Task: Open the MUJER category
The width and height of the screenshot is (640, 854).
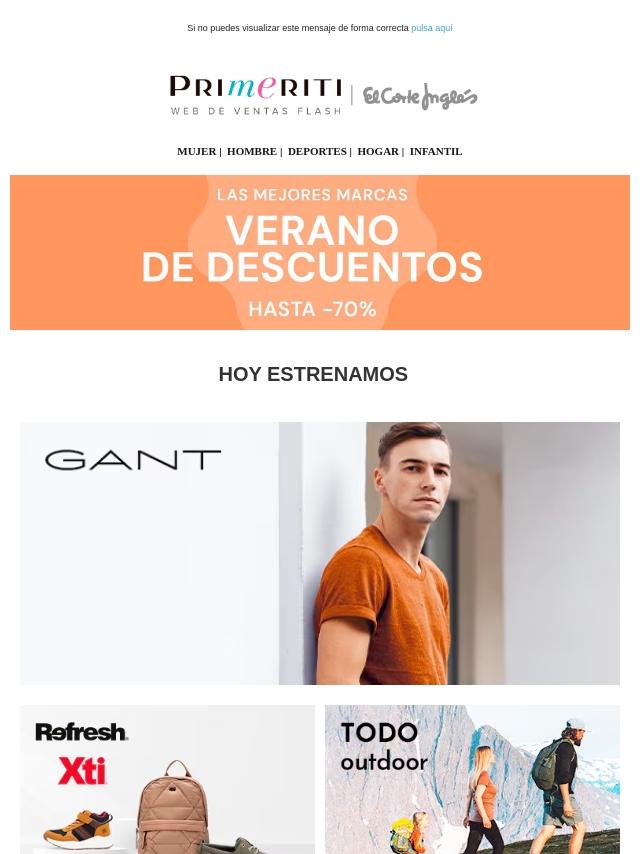Action: point(196,152)
